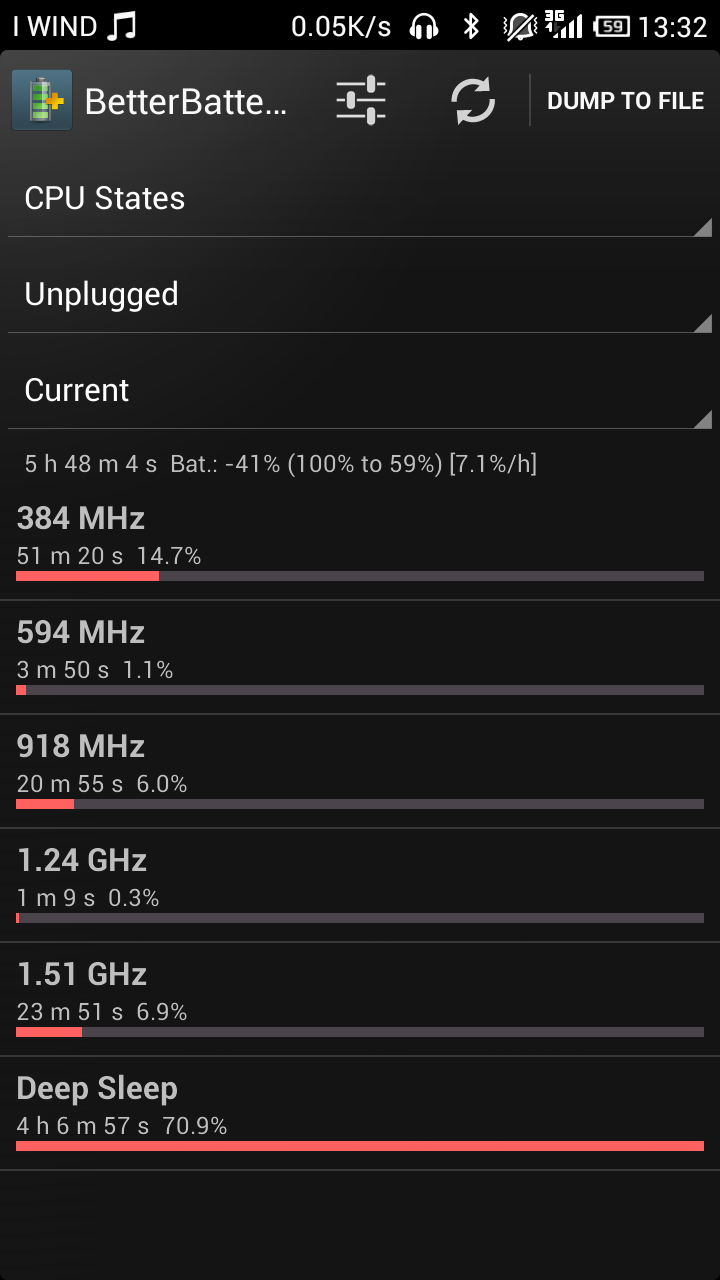Refresh the battery stats
This screenshot has height=1280, width=720.
[x=473, y=100]
